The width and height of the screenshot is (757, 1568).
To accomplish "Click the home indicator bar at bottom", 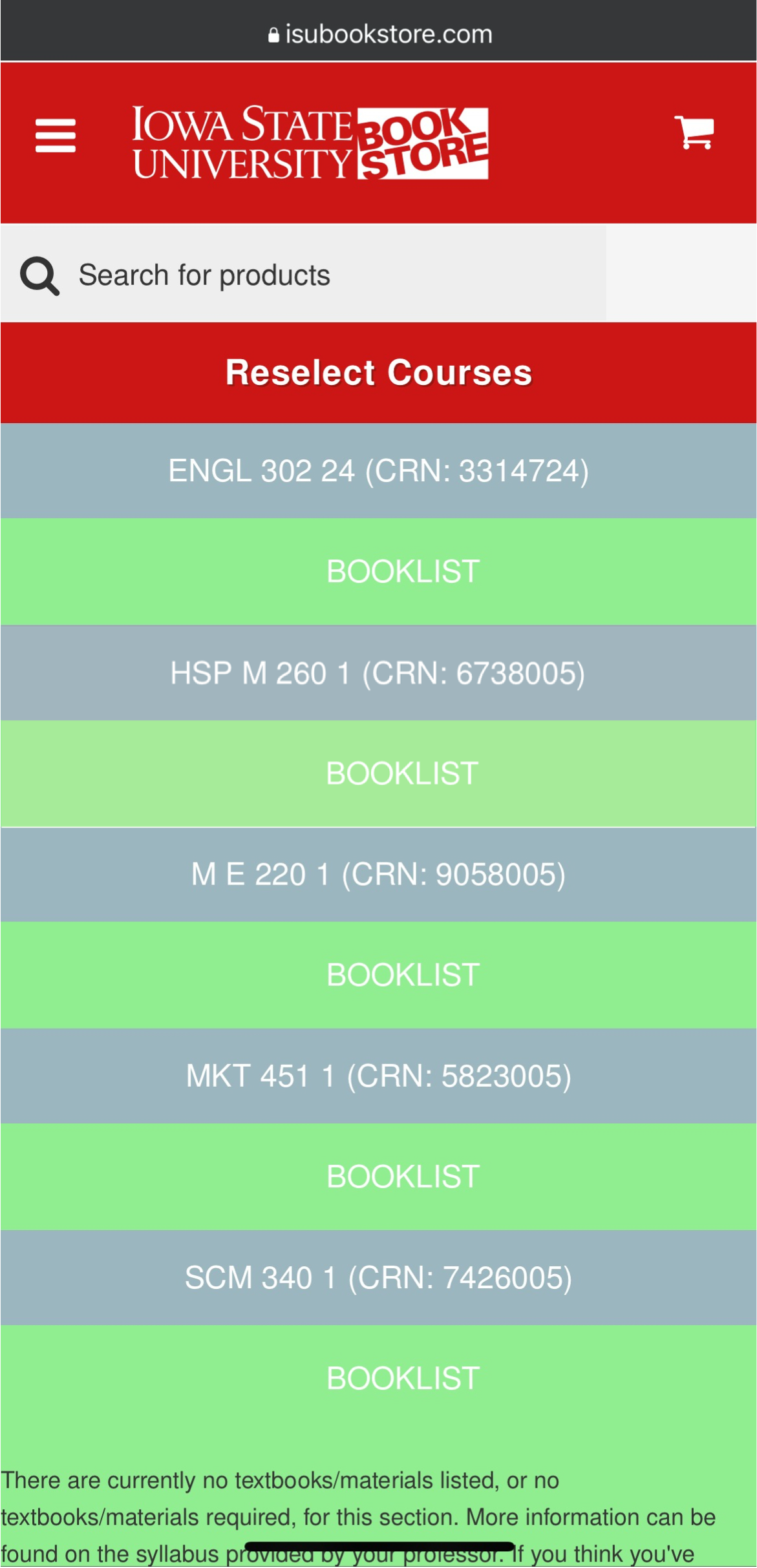I will coord(377,1545).
